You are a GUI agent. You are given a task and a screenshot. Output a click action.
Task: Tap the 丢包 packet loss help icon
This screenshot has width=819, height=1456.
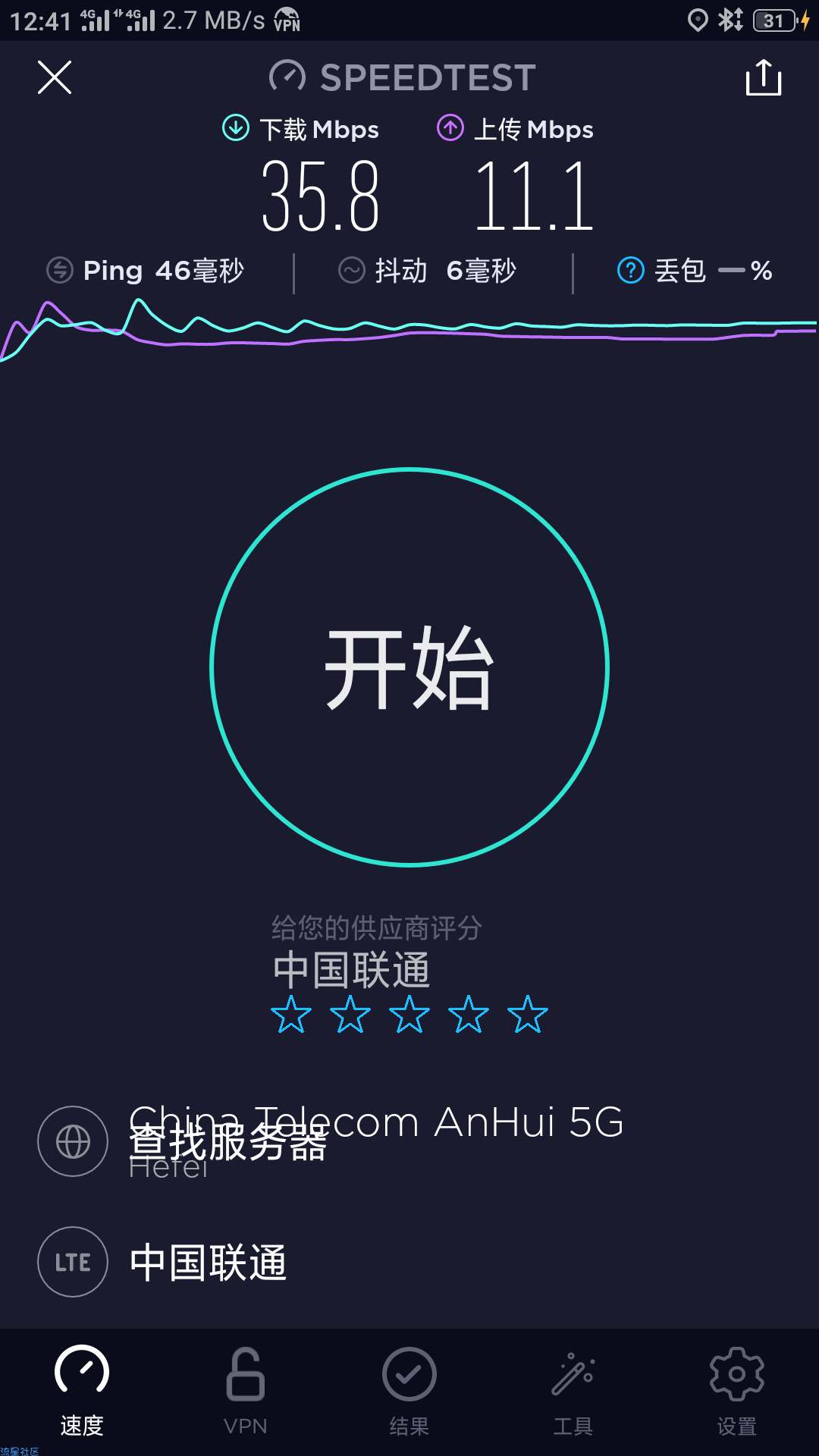pos(631,270)
